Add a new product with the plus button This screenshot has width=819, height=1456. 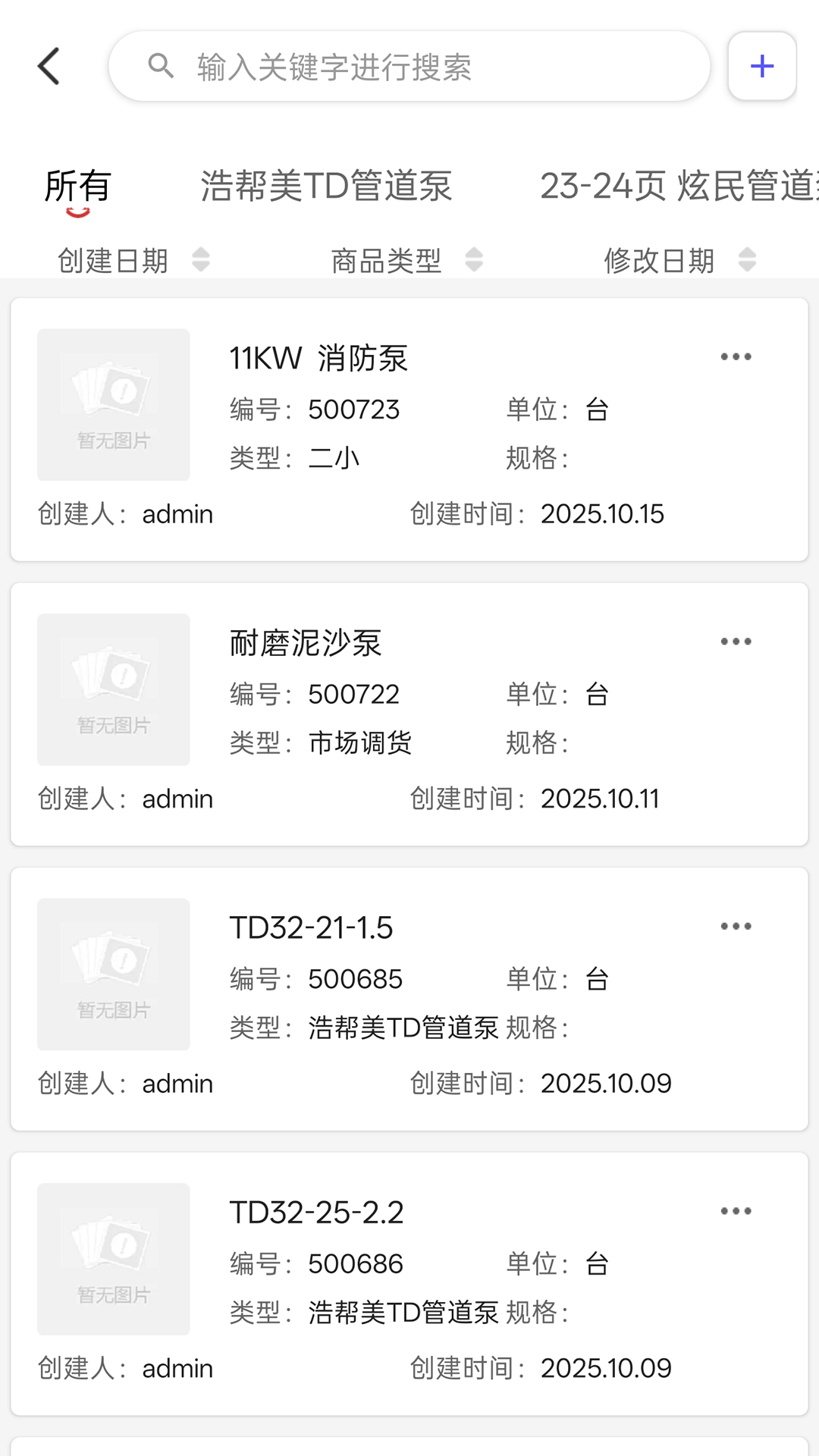pyautogui.click(x=761, y=67)
